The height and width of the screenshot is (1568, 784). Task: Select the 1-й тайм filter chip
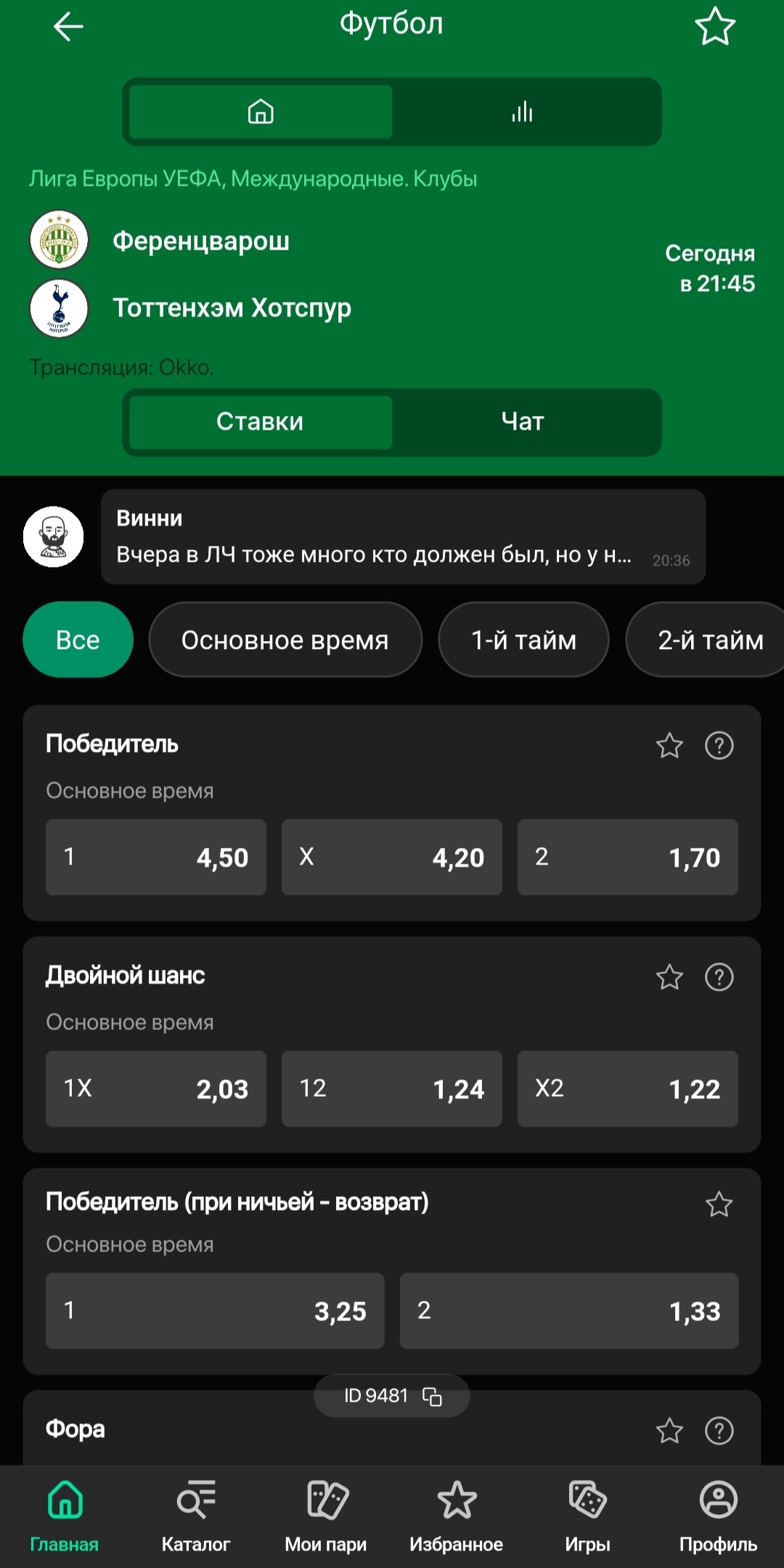coord(523,640)
